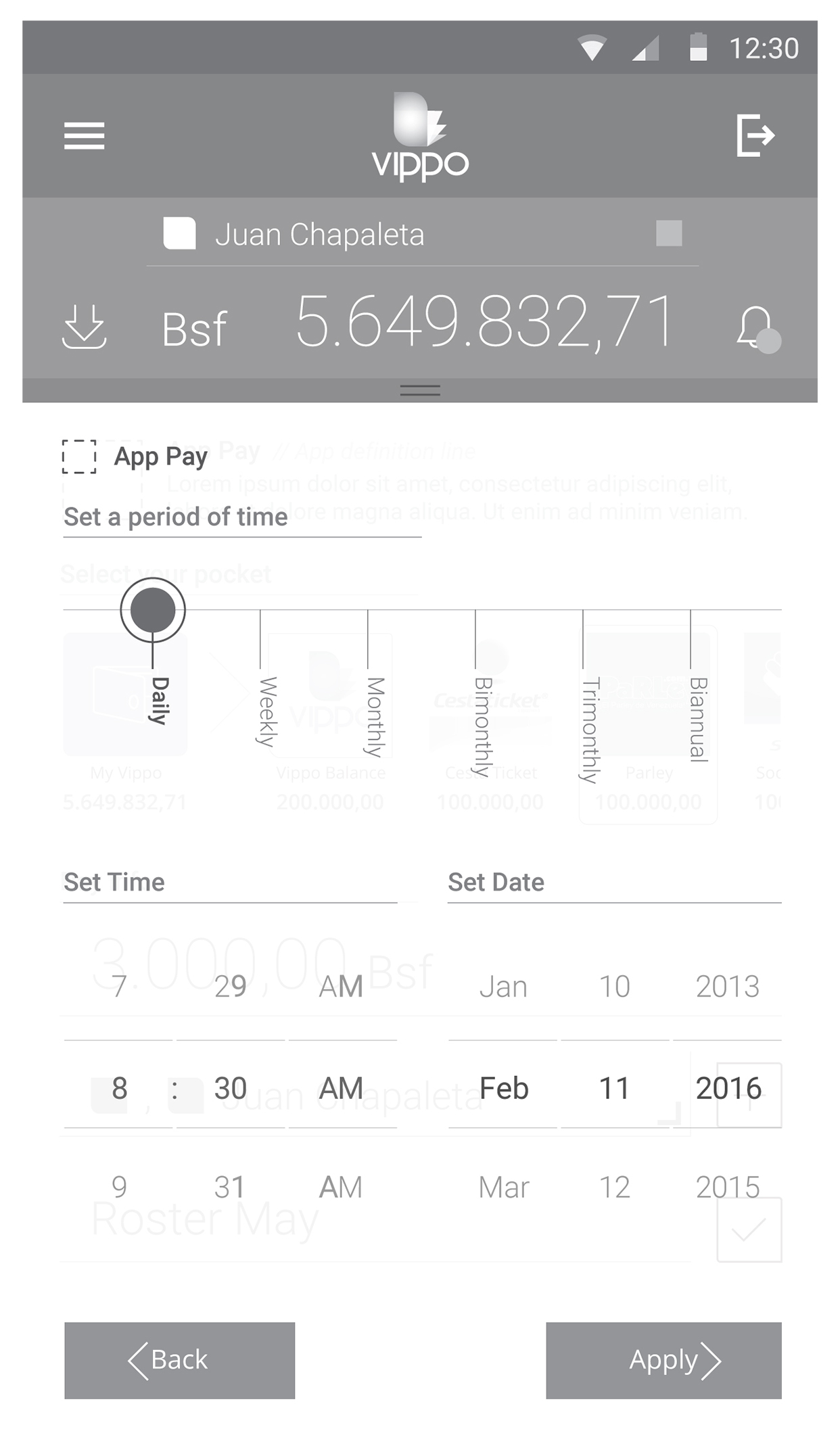Select the Trimonthly period
The height and width of the screenshot is (1454, 840).
point(590,730)
